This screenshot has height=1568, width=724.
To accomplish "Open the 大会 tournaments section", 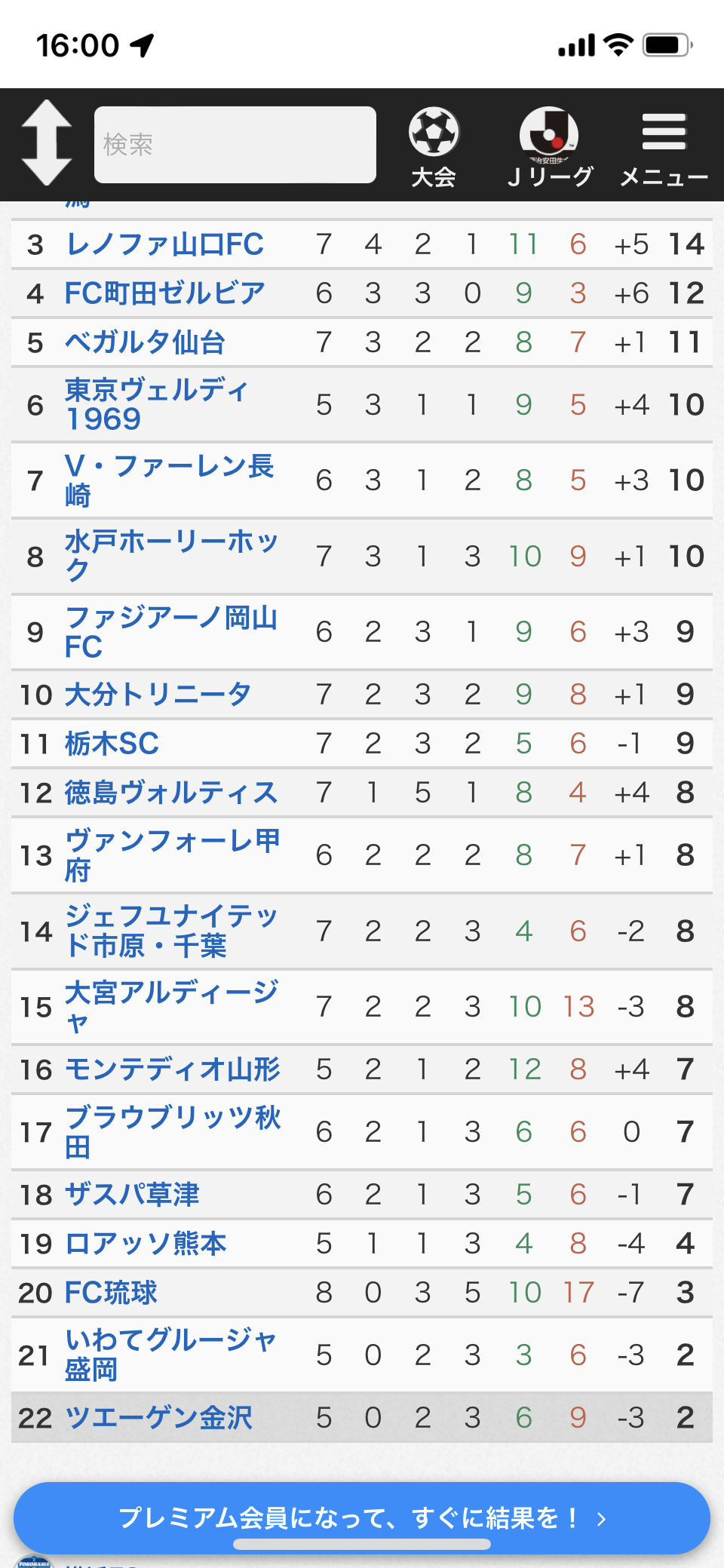I will click(434, 147).
